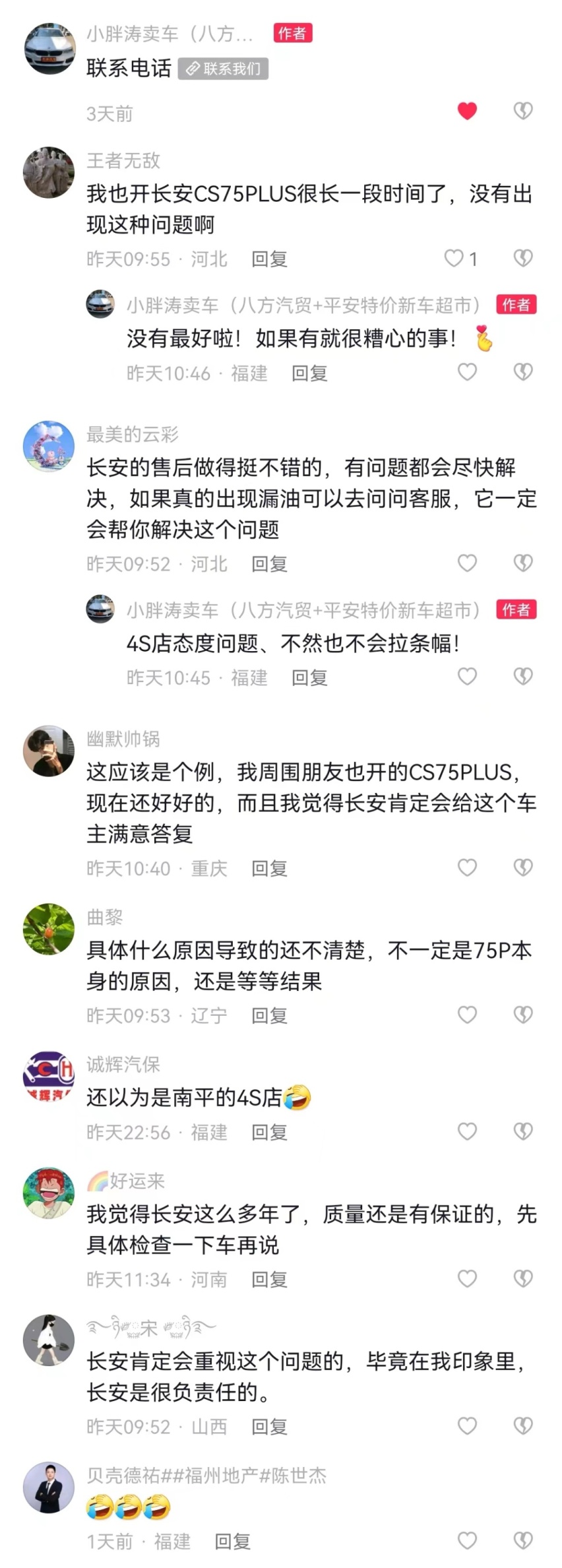This screenshot has width=562, height=1568.
Task: Tap the 联系我们 contact link
Action: pyautogui.click(x=223, y=69)
